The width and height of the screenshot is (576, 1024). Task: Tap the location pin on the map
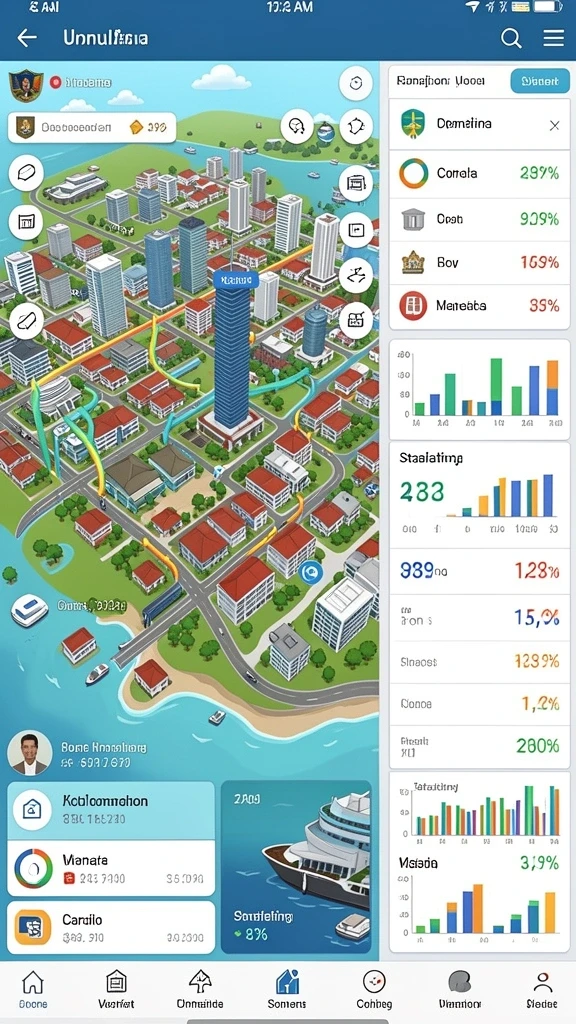click(x=310, y=573)
